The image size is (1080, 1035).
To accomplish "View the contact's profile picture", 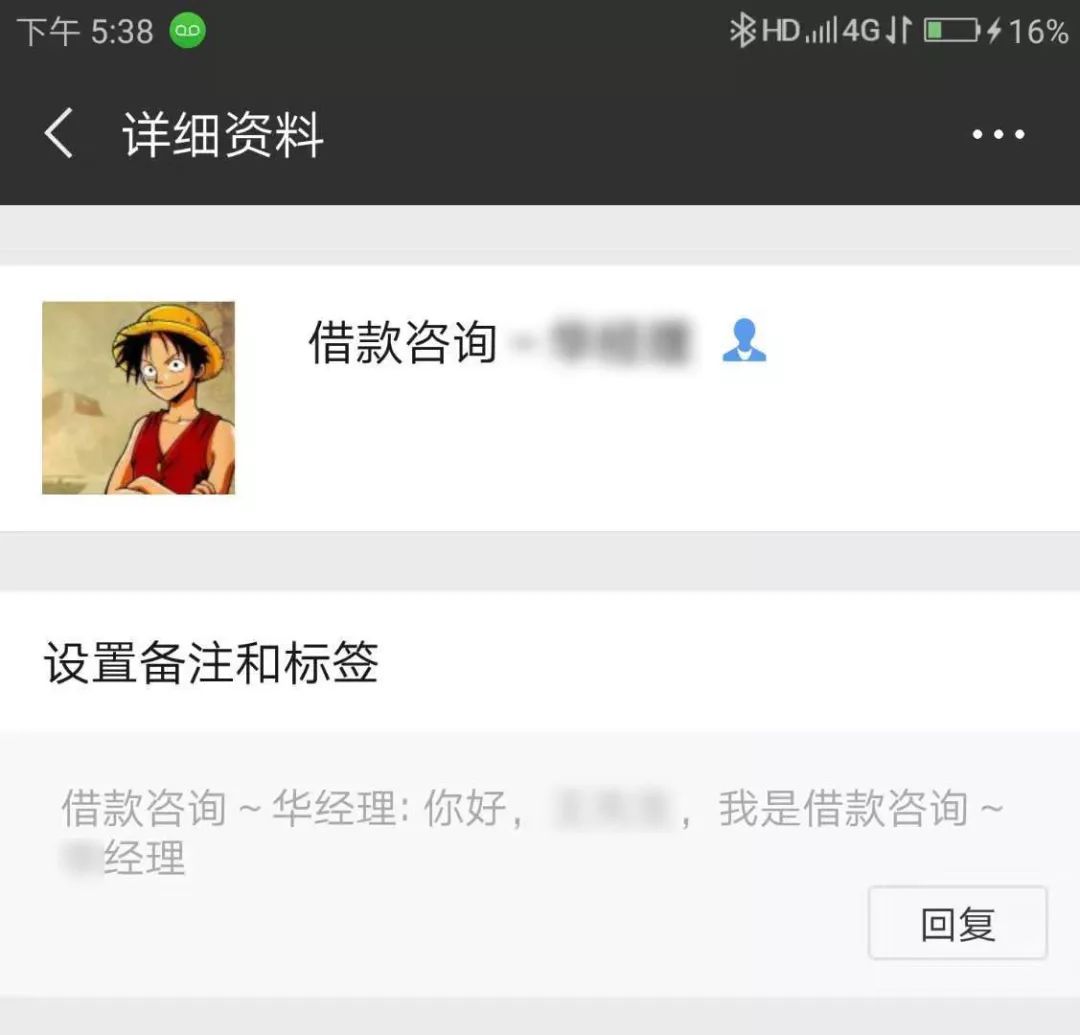I will click(138, 398).
